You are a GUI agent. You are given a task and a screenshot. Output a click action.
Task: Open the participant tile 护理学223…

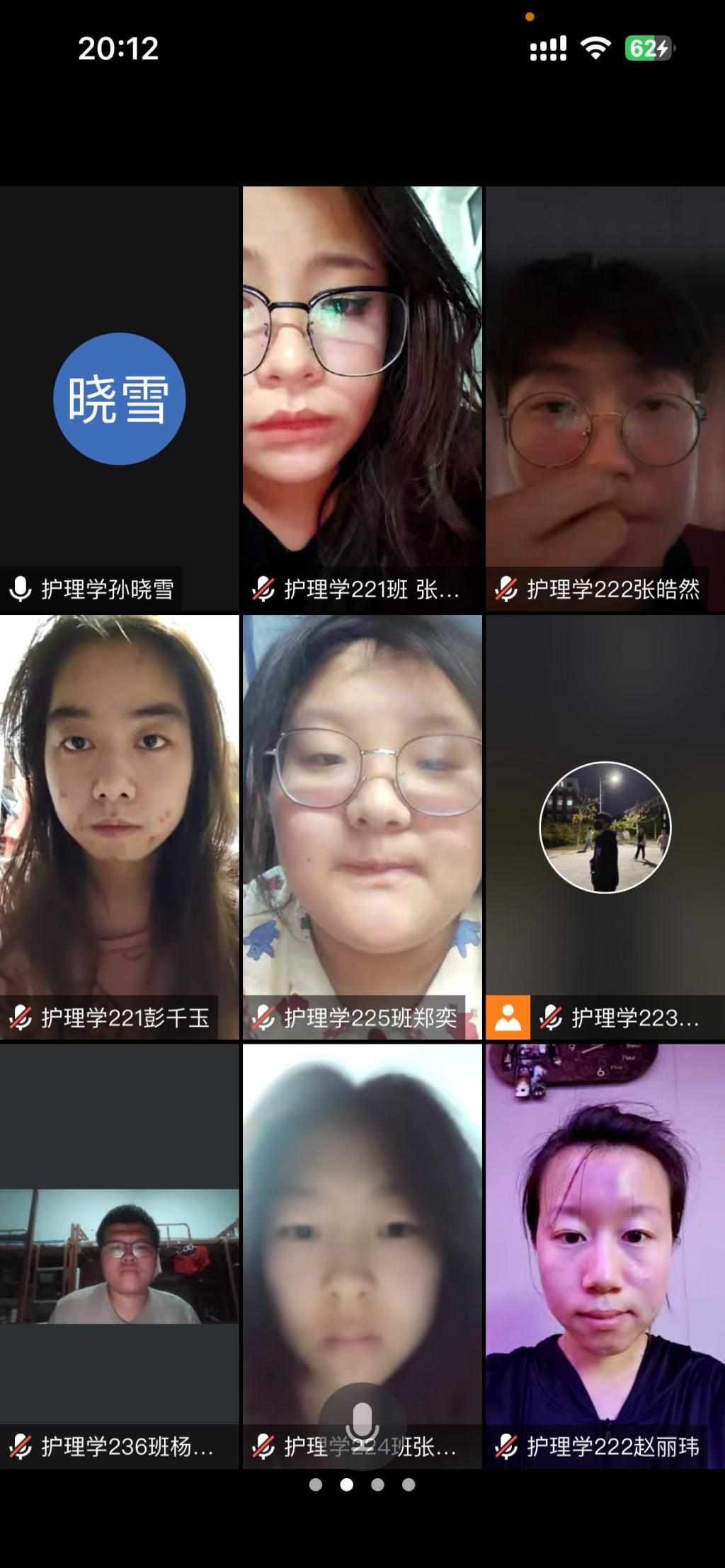(605, 826)
